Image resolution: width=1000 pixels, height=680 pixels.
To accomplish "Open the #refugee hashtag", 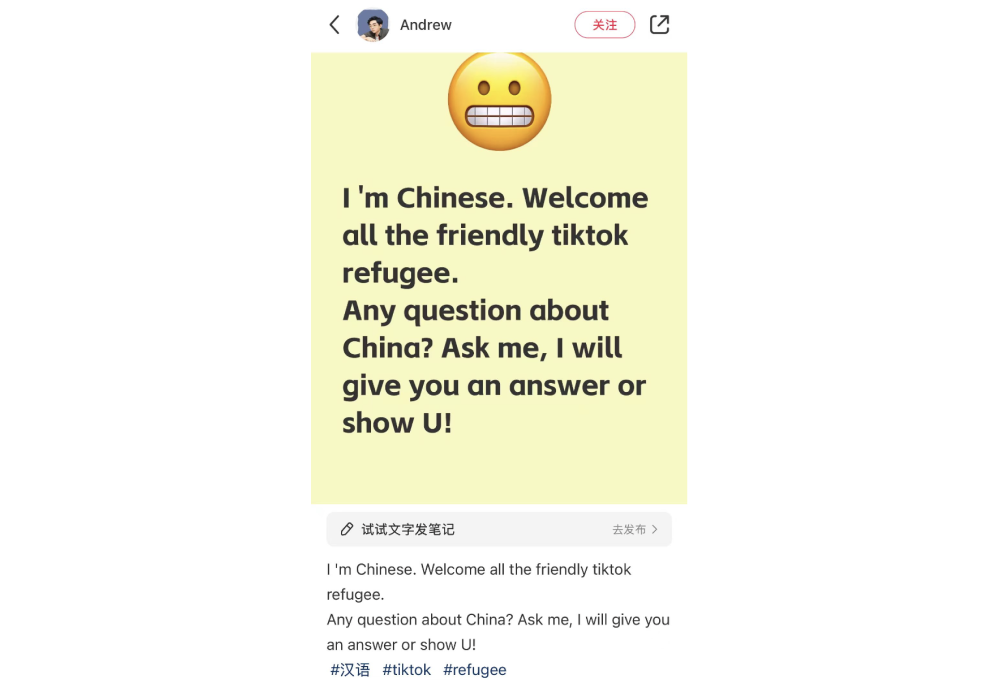I will point(475,670).
